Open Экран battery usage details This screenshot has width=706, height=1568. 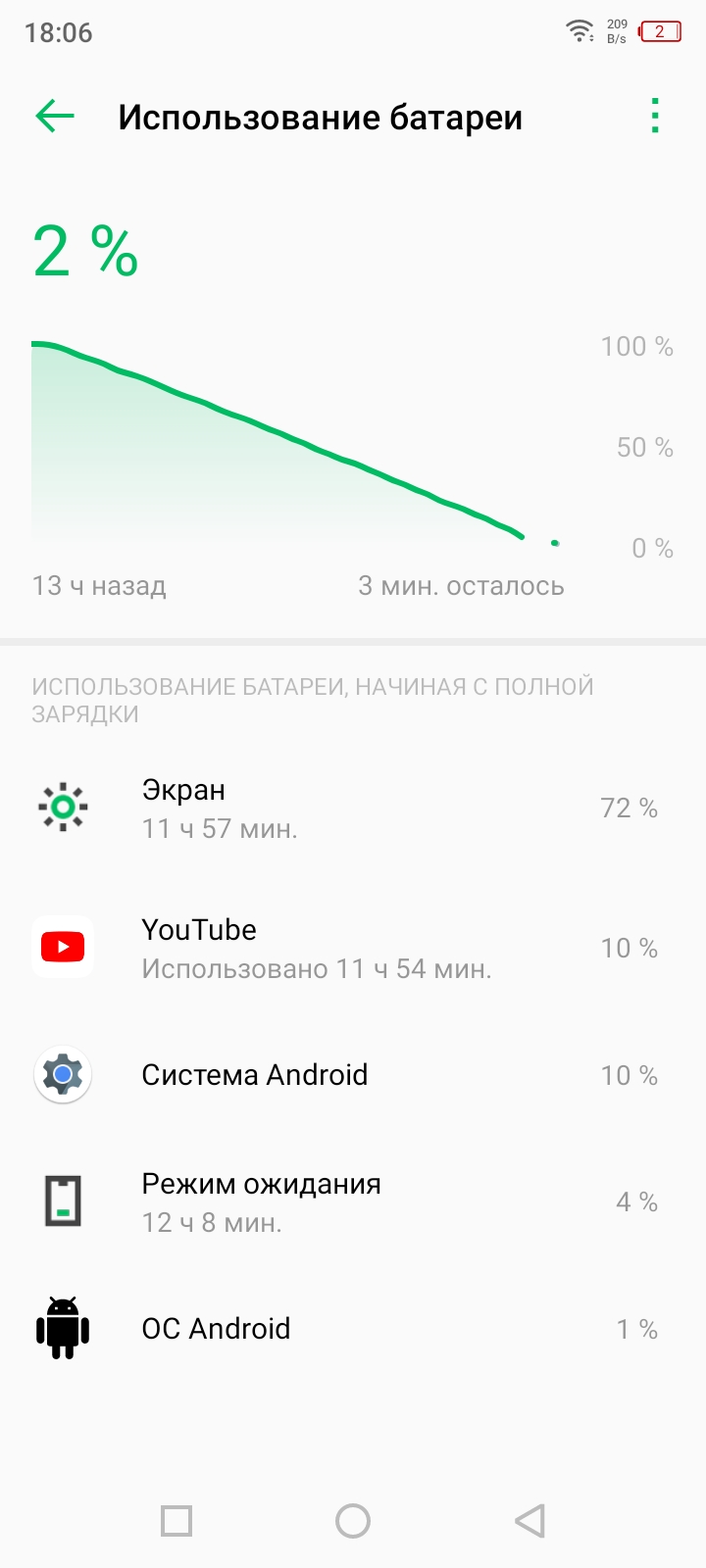(x=353, y=808)
